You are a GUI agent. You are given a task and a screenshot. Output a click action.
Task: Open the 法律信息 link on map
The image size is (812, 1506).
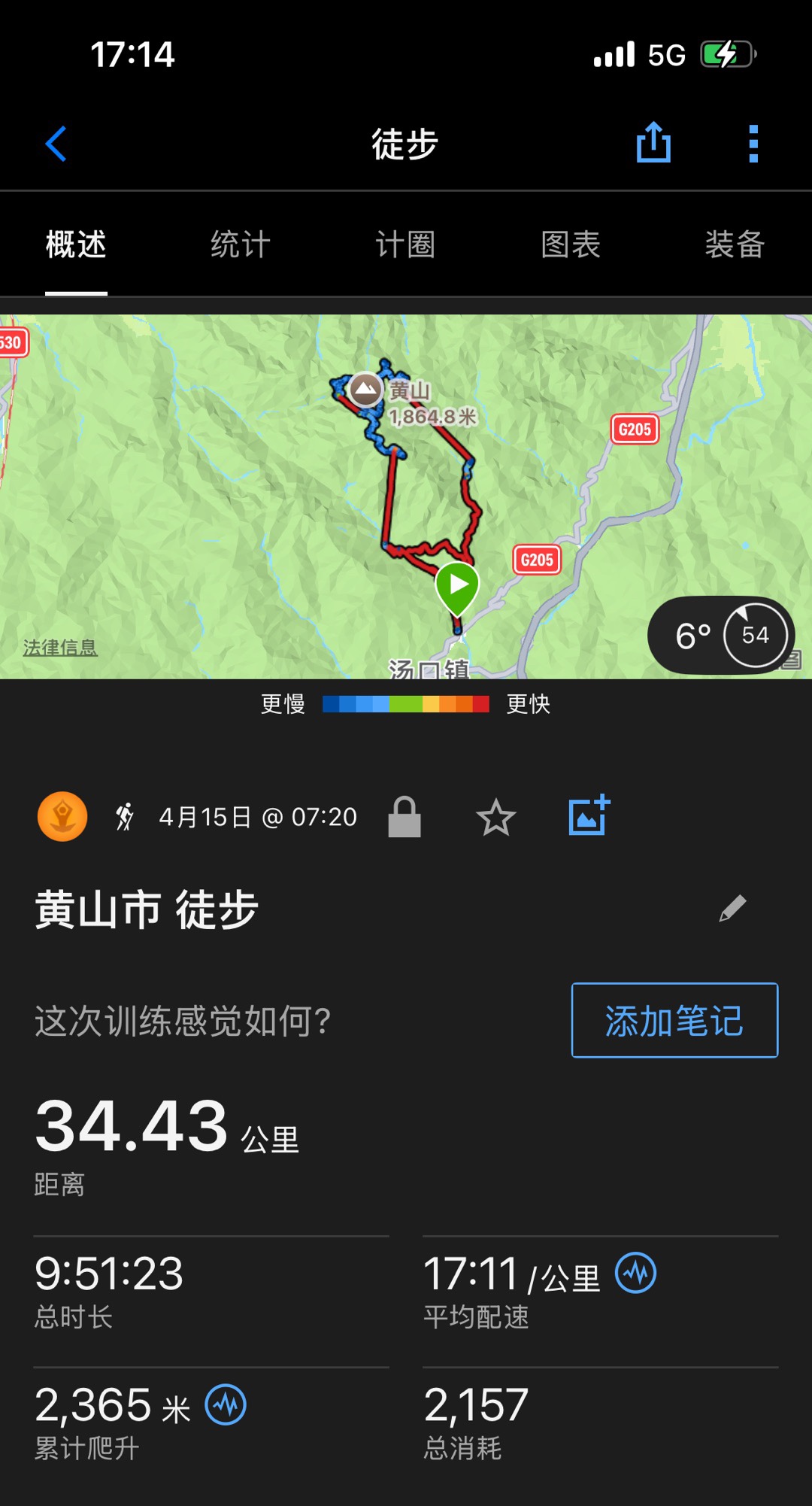click(x=60, y=648)
